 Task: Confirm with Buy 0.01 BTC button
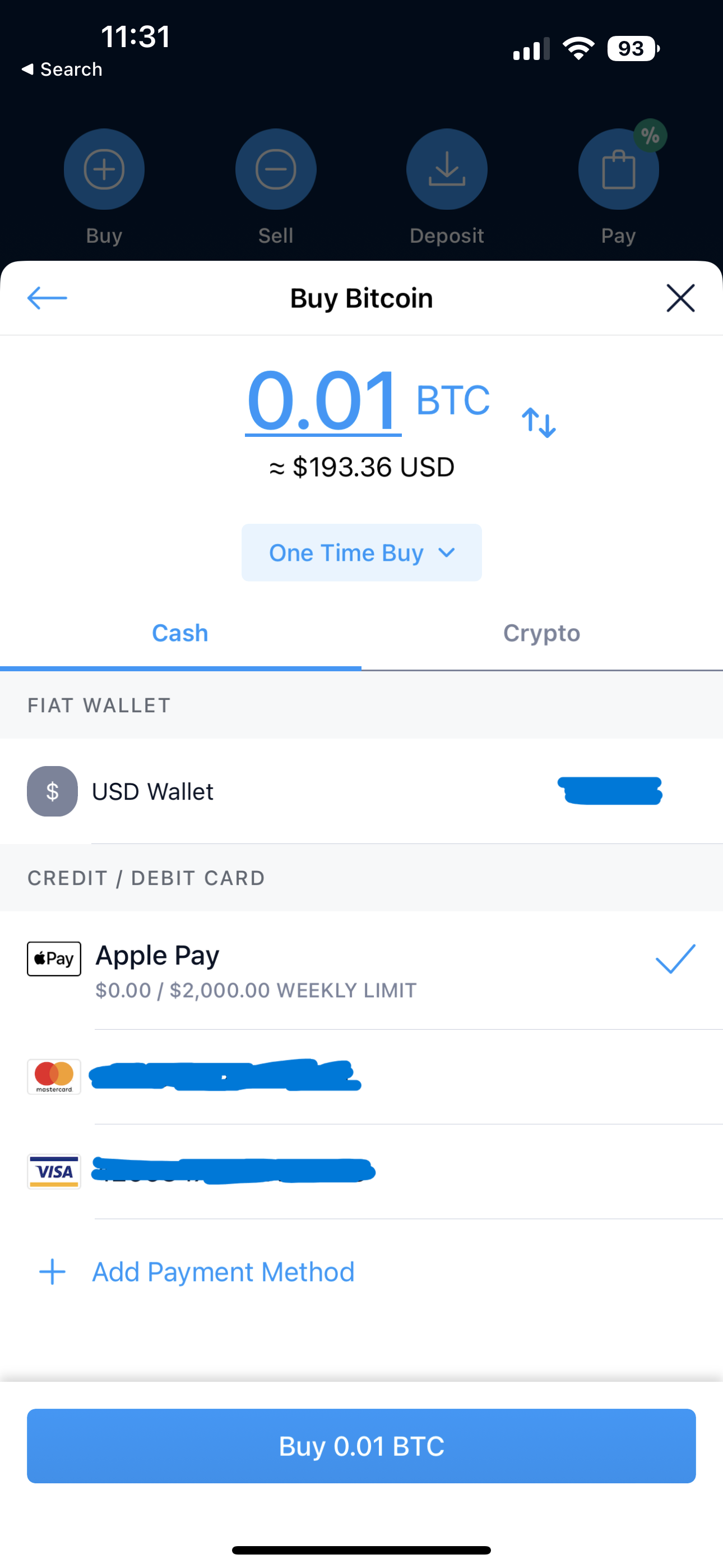361,1446
